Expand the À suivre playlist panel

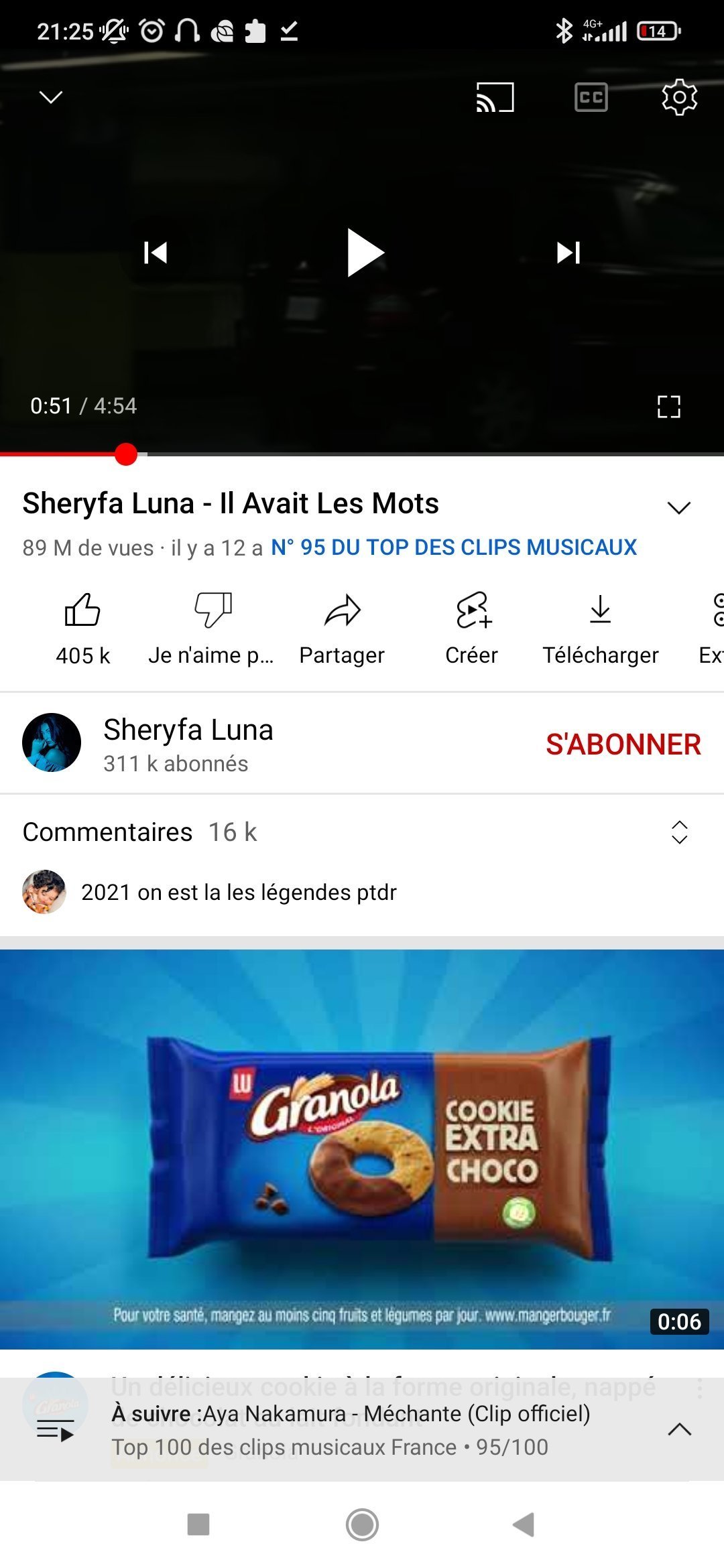pos(680,1429)
